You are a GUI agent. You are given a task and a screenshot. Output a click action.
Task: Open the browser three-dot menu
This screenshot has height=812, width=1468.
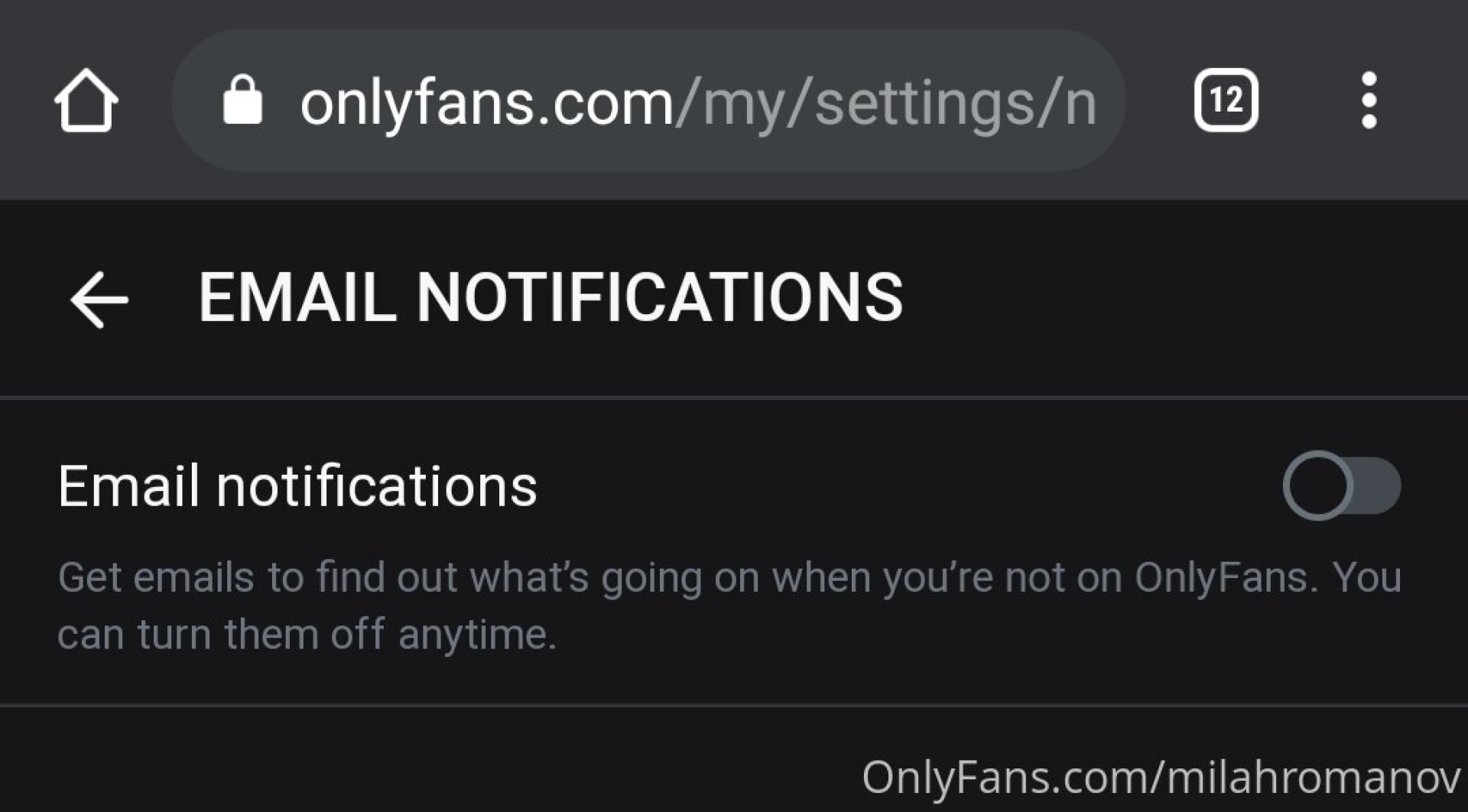pyautogui.click(x=1369, y=101)
